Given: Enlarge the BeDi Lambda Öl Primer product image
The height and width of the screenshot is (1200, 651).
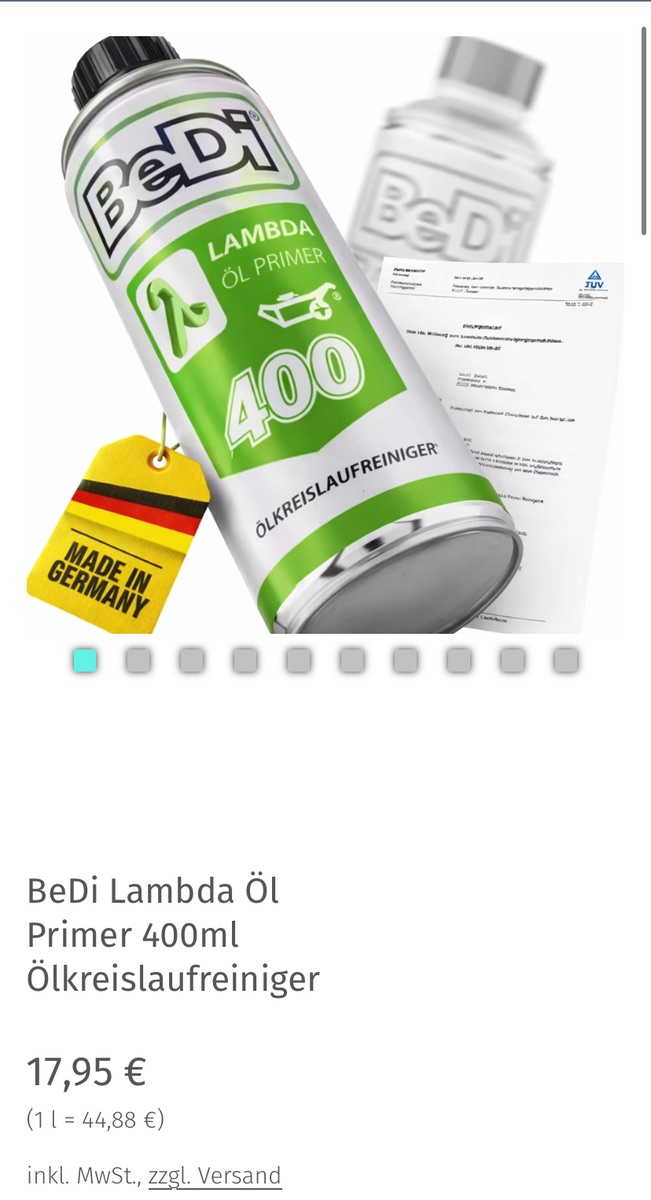Looking at the screenshot, I should click(x=325, y=335).
